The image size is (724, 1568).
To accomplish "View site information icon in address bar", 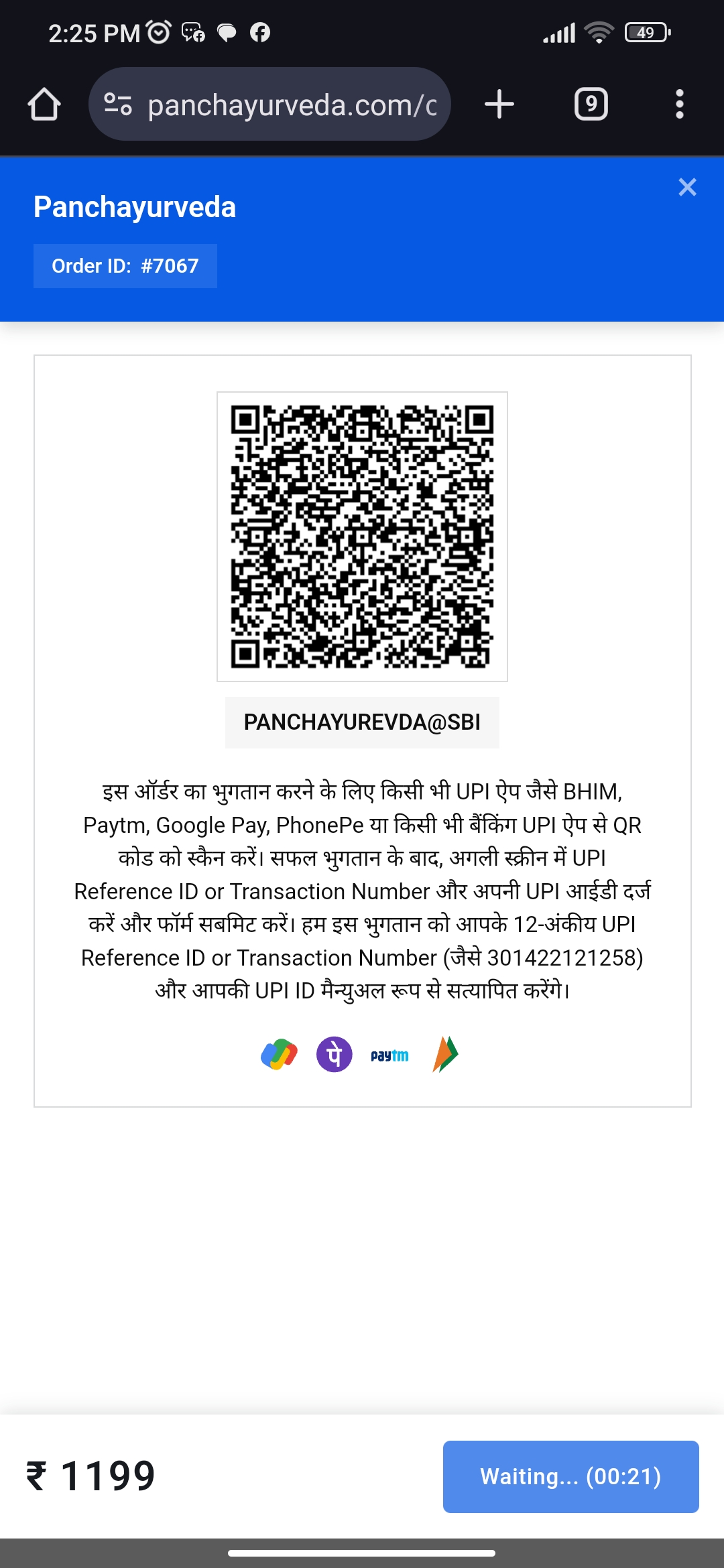I will (x=118, y=105).
